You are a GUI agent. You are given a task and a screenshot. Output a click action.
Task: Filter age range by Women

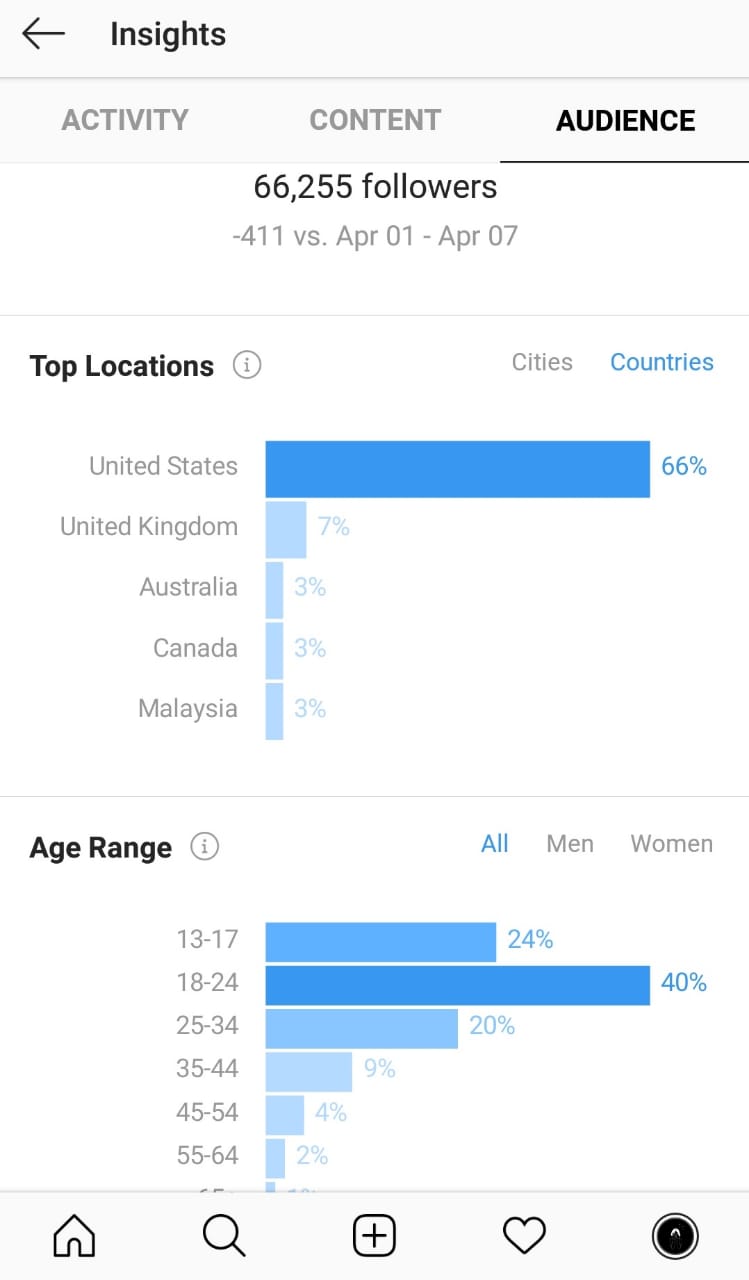click(x=672, y=844)
